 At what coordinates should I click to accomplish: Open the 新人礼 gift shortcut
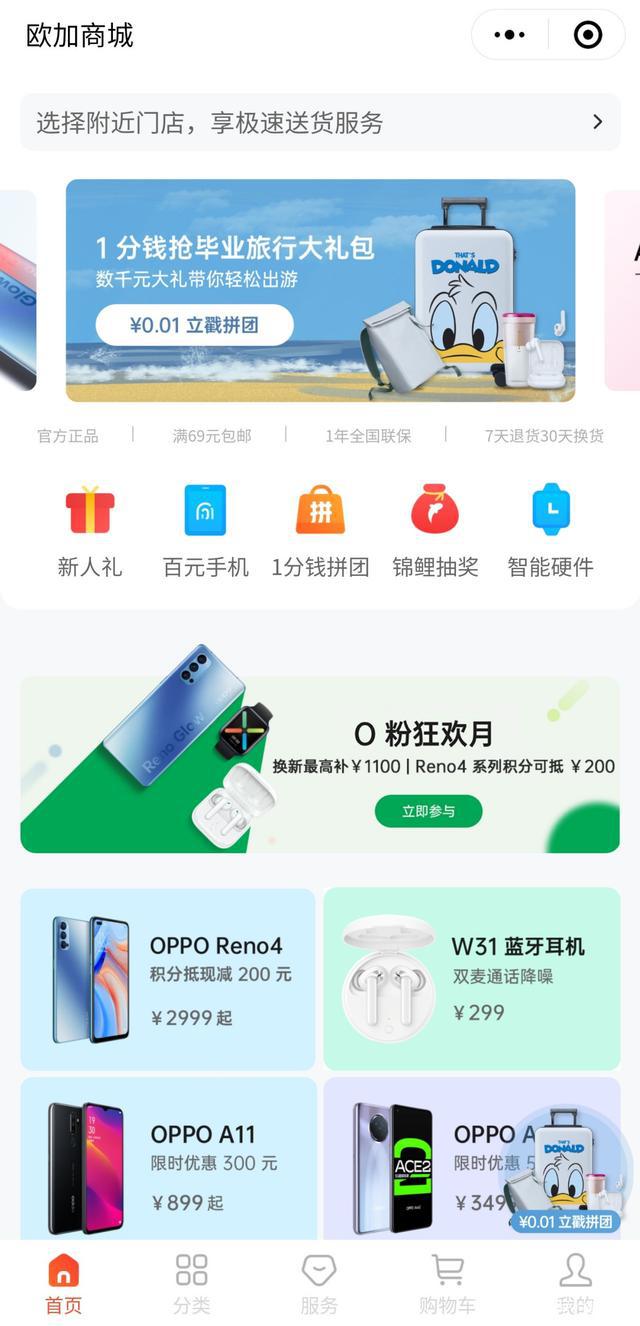tap(90, 530)
